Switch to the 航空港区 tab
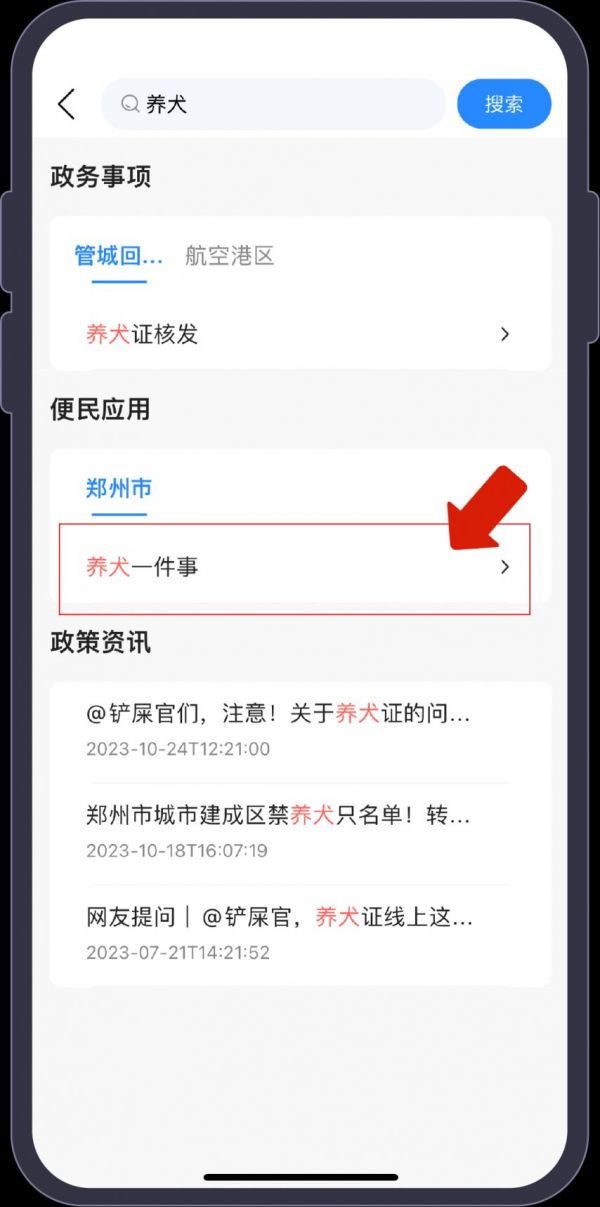Image resolution: width=600 pixels, height=1207 pixels. (229, 256)
